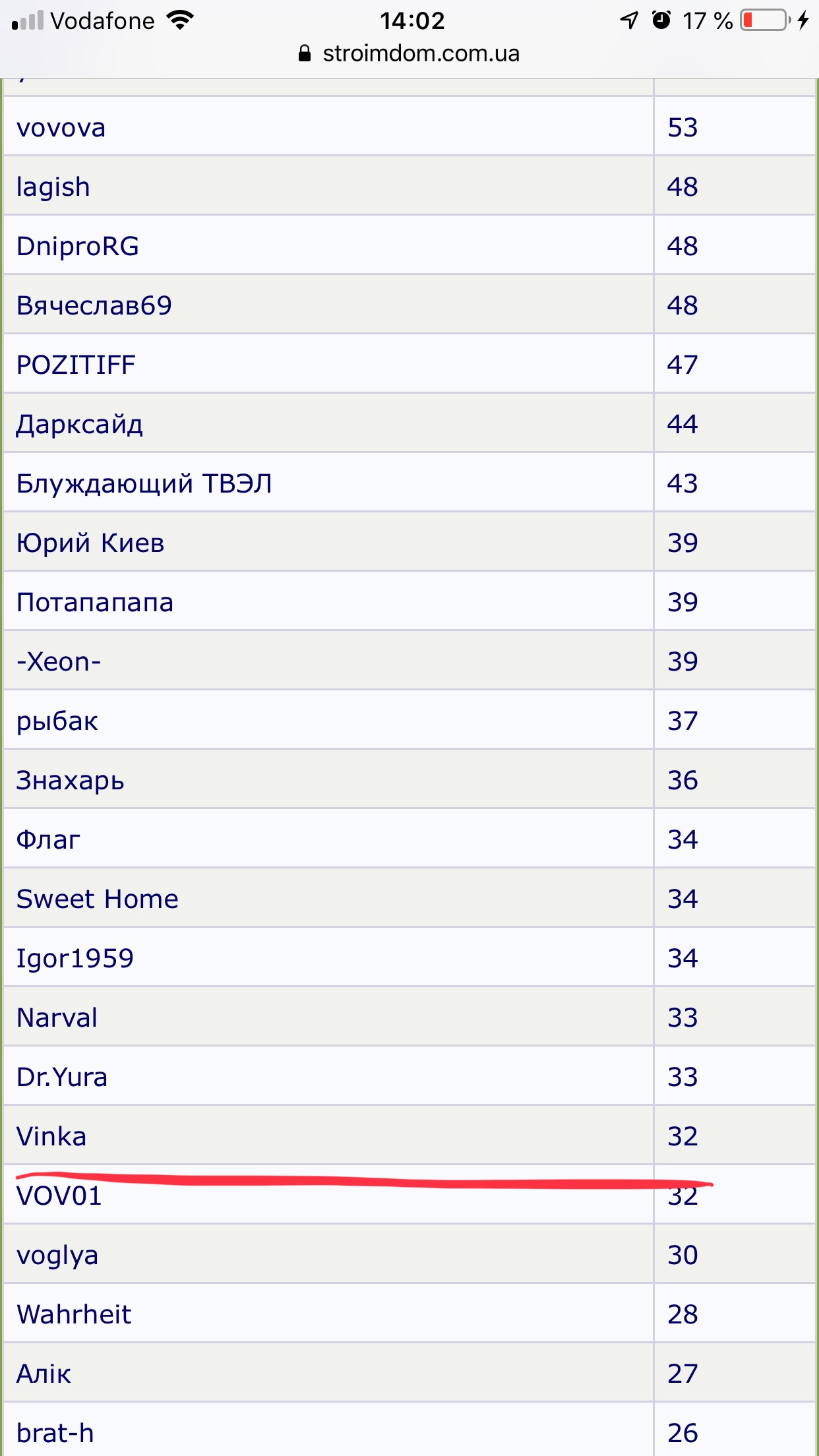Open the Dr.Yura user link
The image size is (819, 1456).
[62, 1077]
